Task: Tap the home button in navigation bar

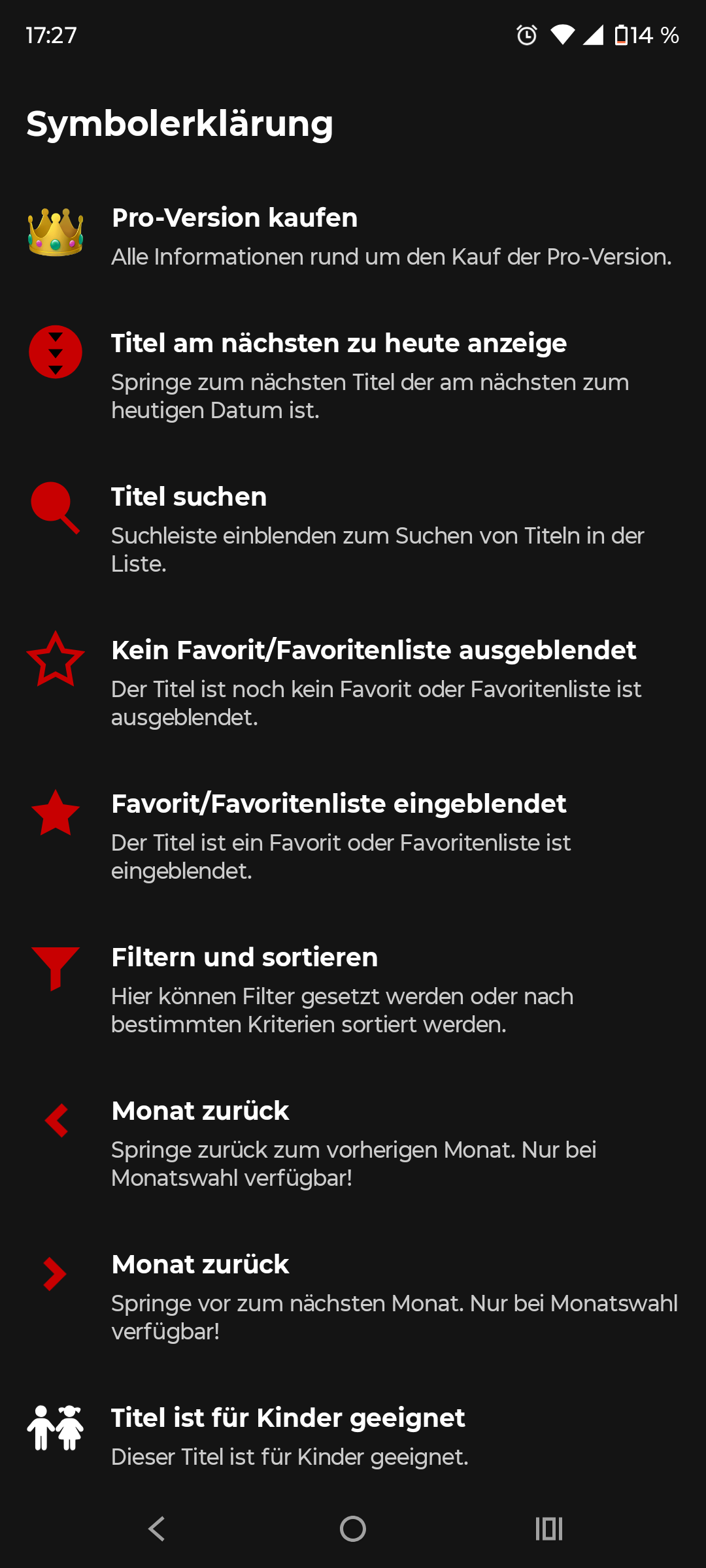Action: [353, 1529]
